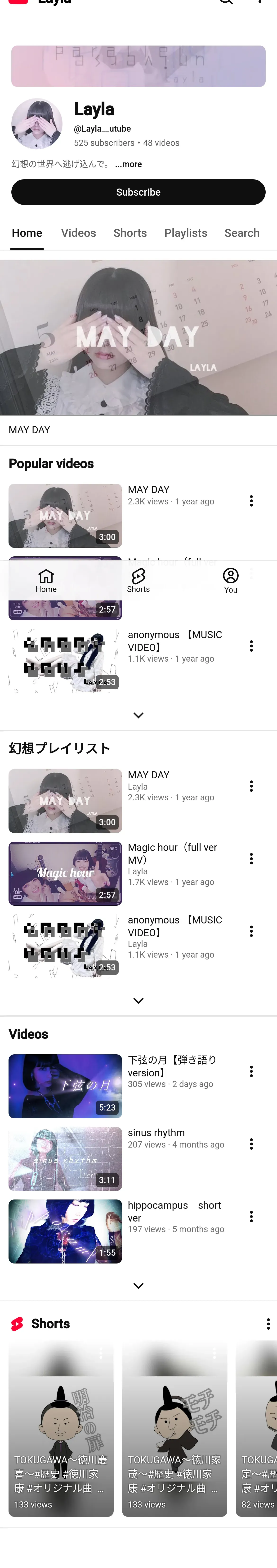Play Magic hour in 幻想プレイリスト
Image resolution: width=277 pixels, height=1568 pixels.
pos(66,873)
